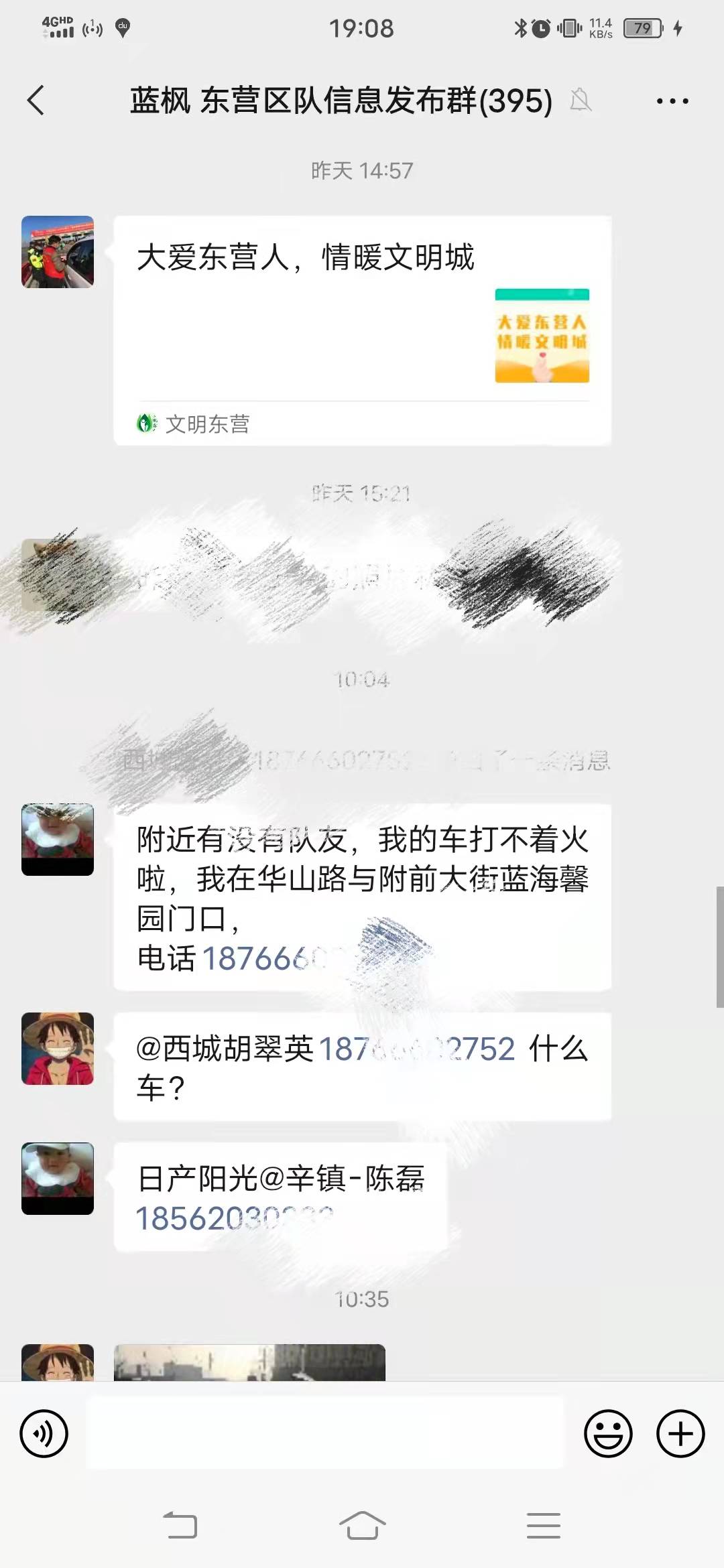Image resolution: width=724 pixels, height=1568 pixels.
Task: Go back from the group chat
Action: [x=36, y=101]
